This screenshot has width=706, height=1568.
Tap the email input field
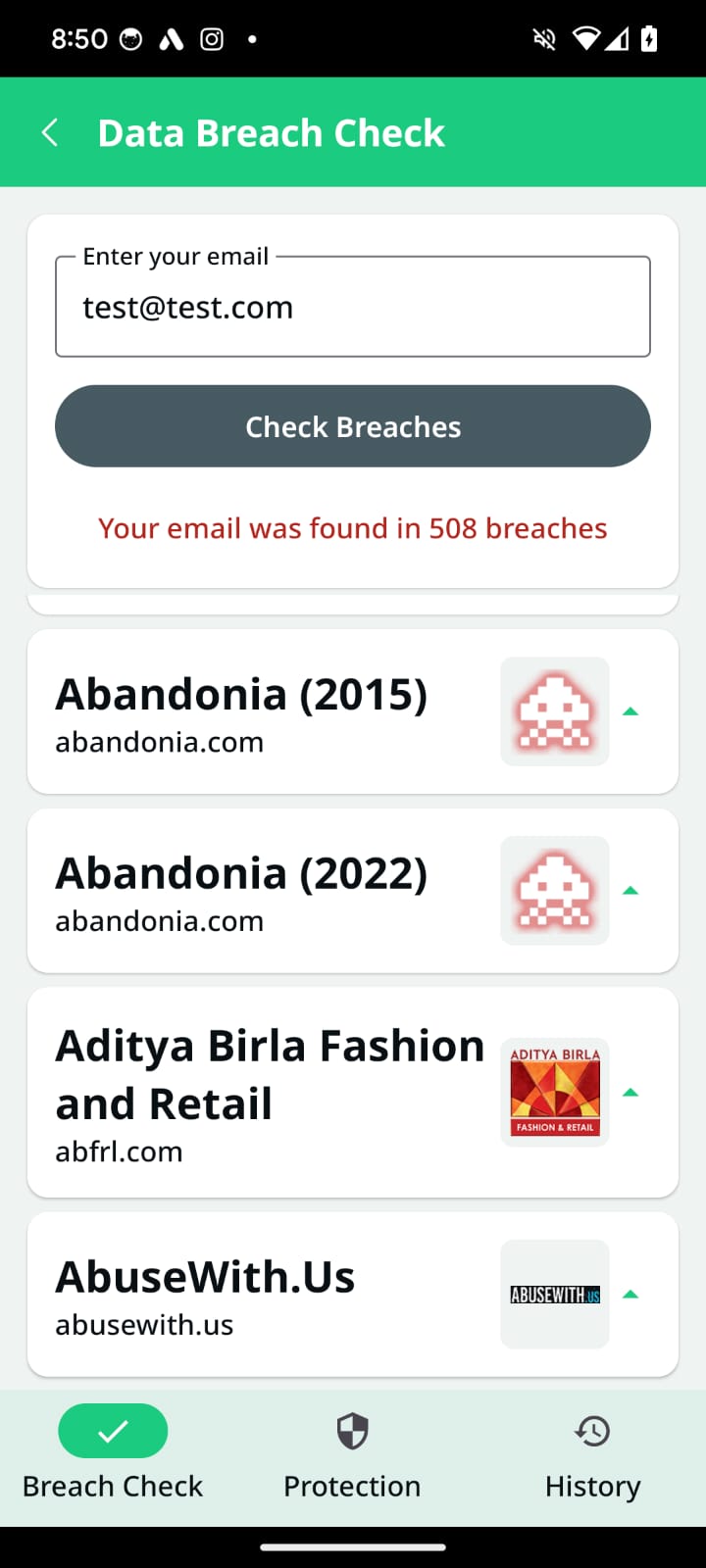(x=353, y=307)
